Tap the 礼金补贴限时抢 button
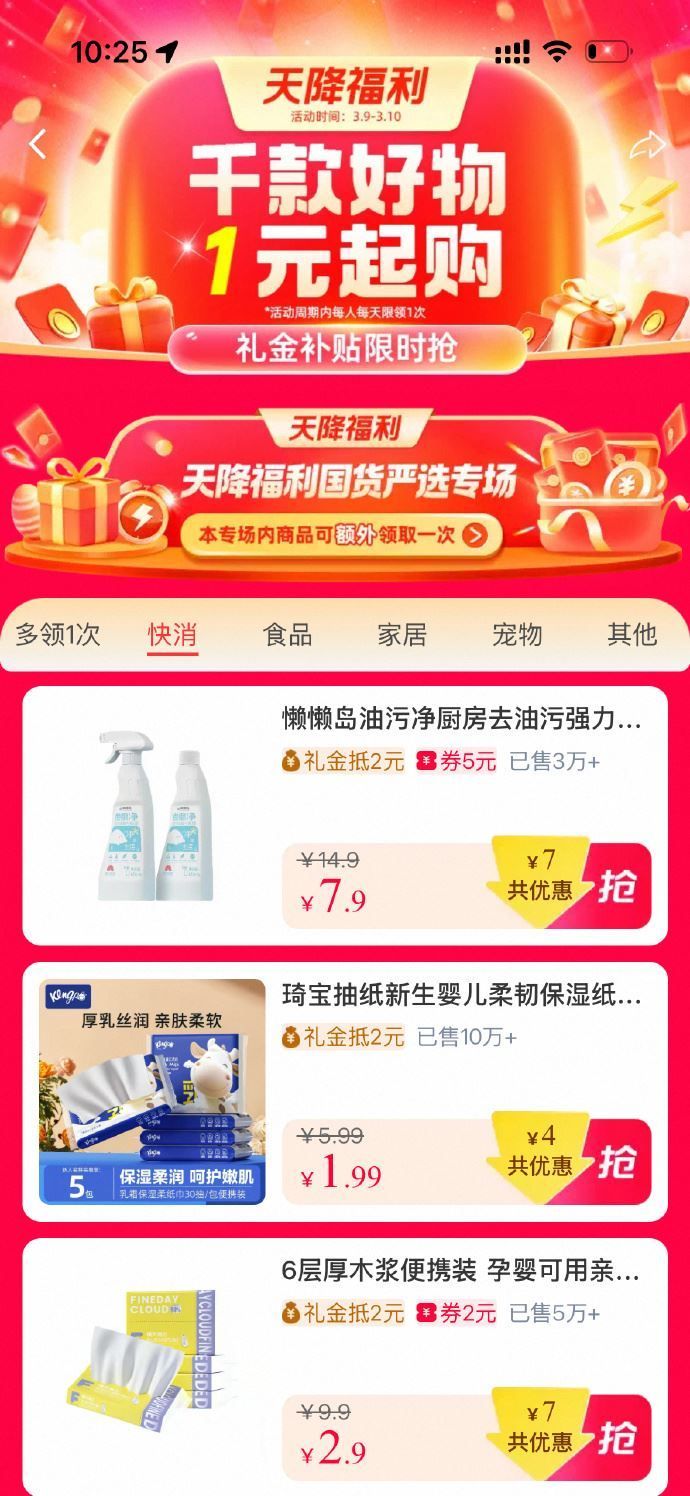This screenshot has height=1496, width=690. coord(346,348)
